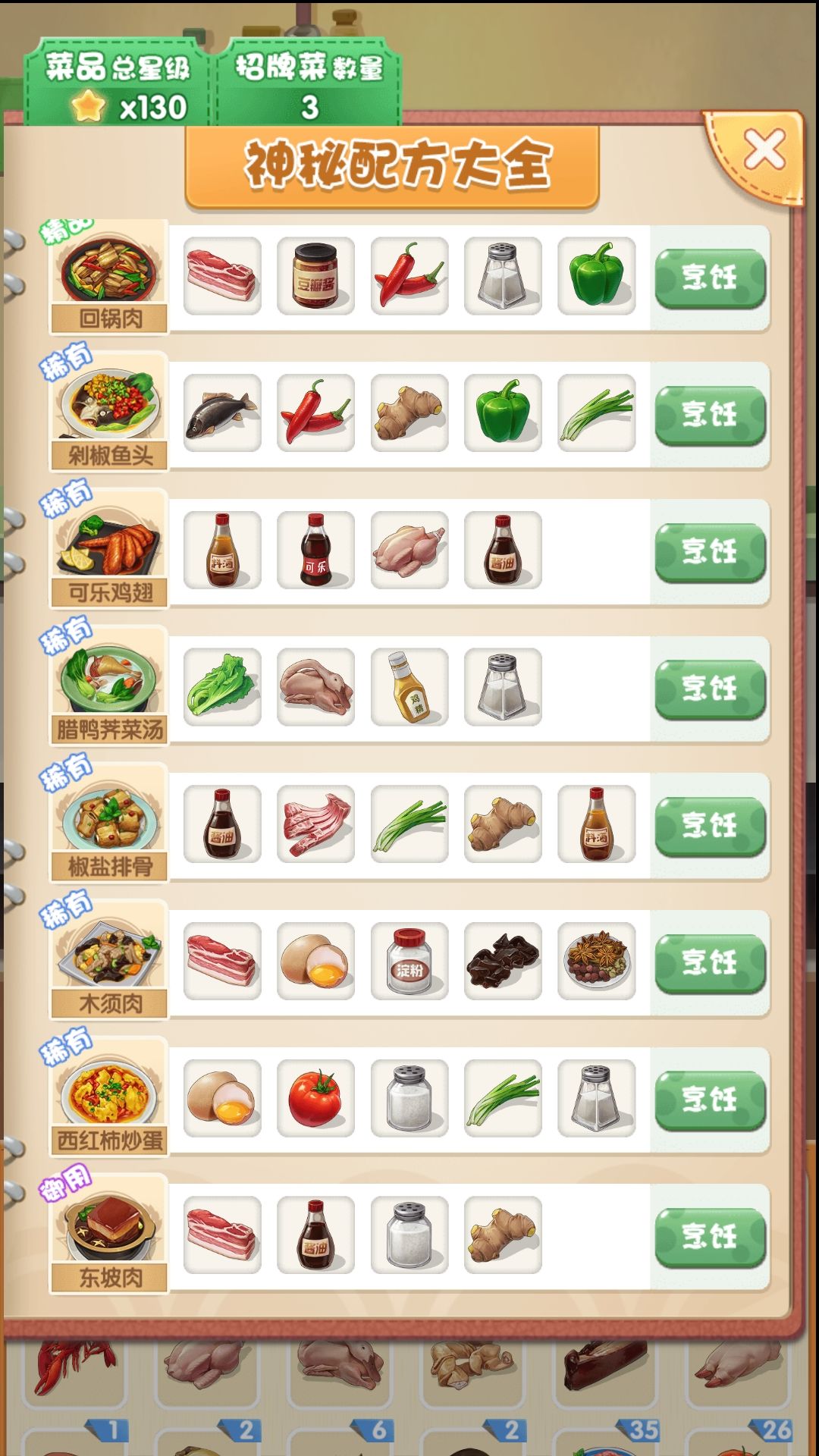Click the green pepper in 剁椒鱼头 recipe
The image size is (819, 1456).
tap(503, 412)
